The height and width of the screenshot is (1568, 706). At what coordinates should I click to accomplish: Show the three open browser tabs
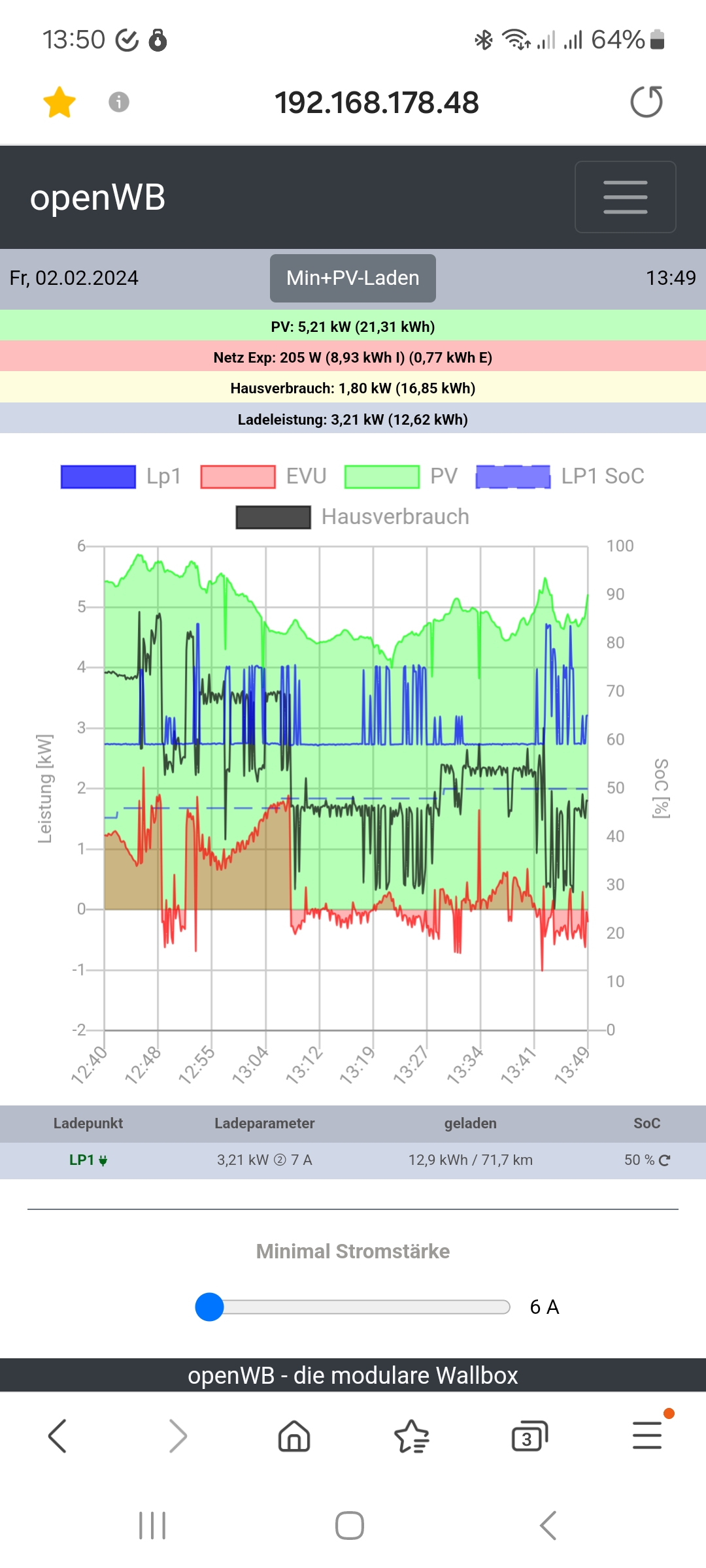[x=529, y=1436]
